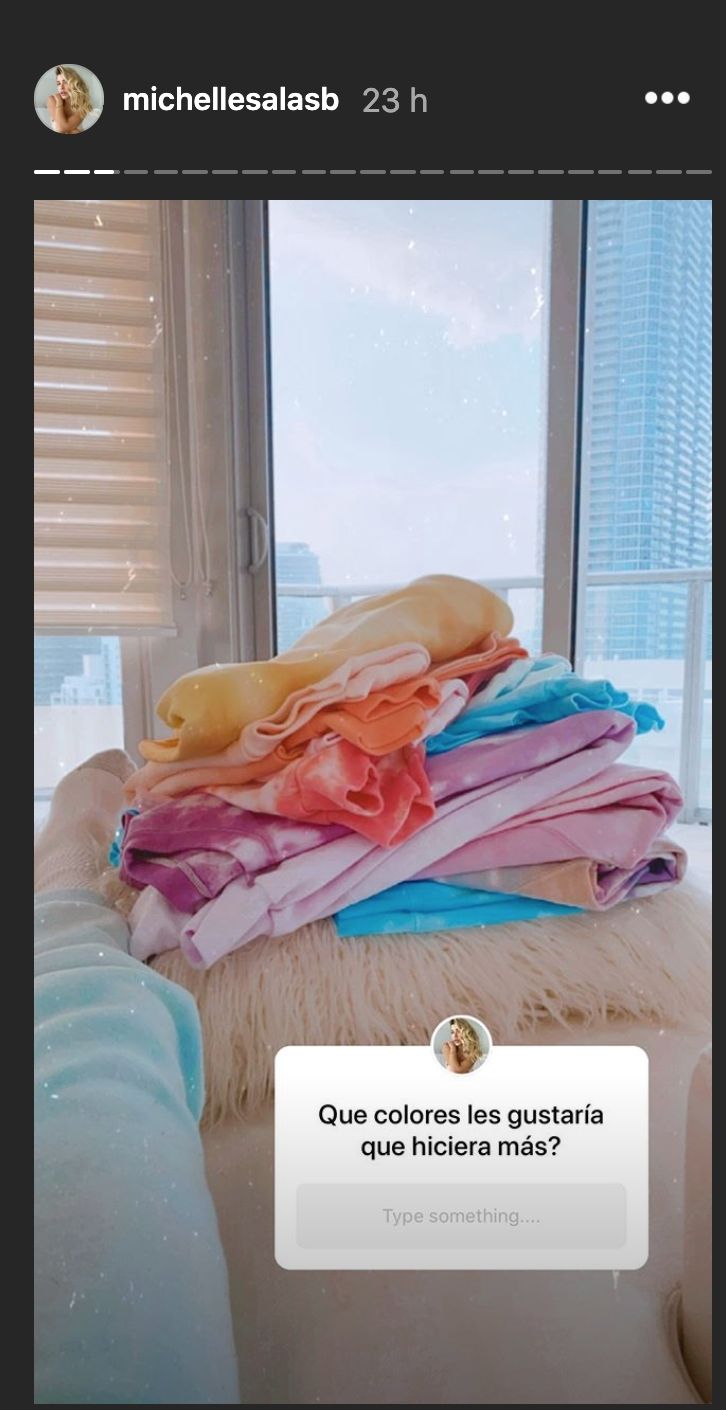
Task: Open the story options three-dot menu
Action: 667,98
